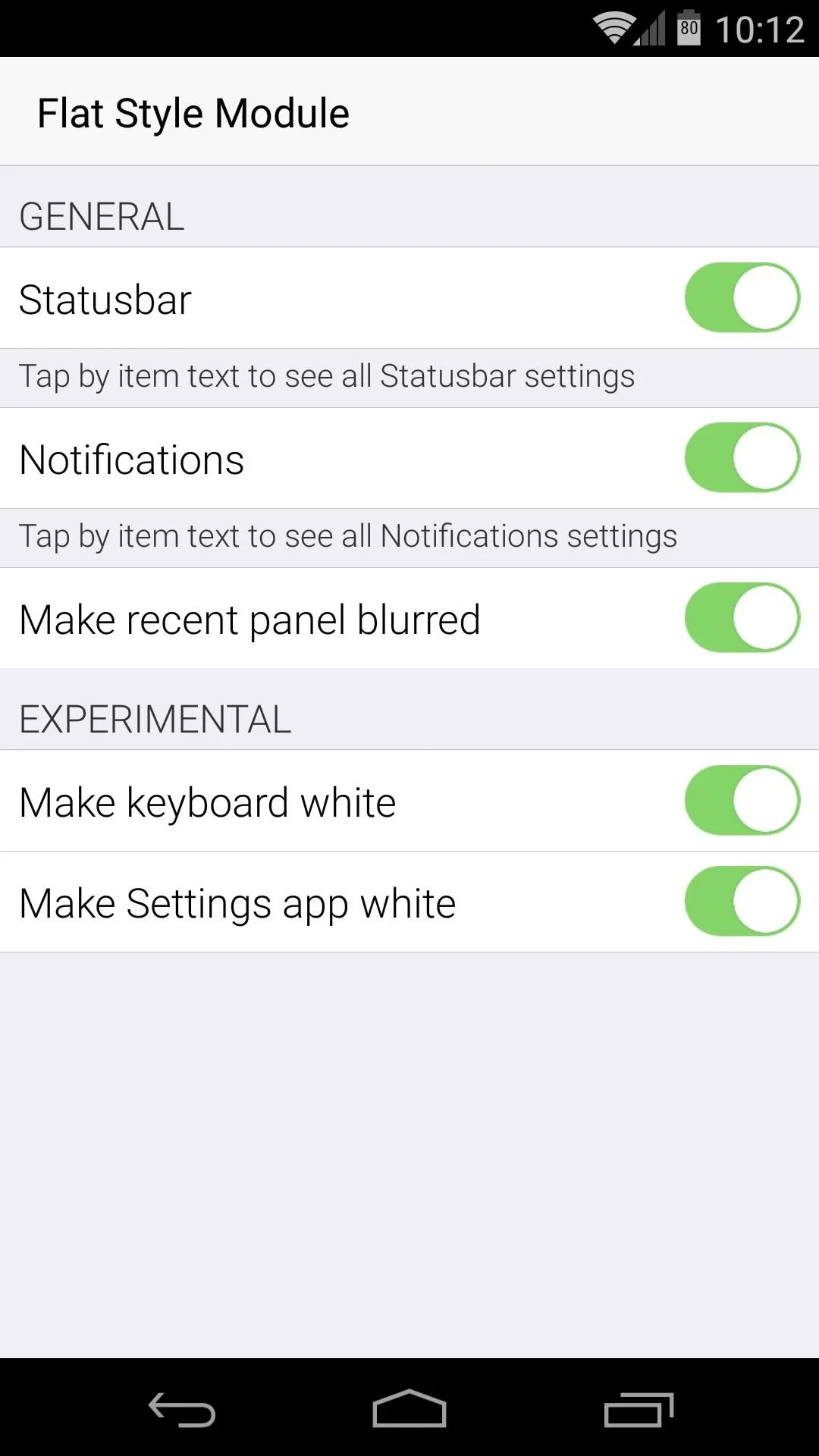Open the recent apps overview
819x1456 pixels.
point(639,1410)
